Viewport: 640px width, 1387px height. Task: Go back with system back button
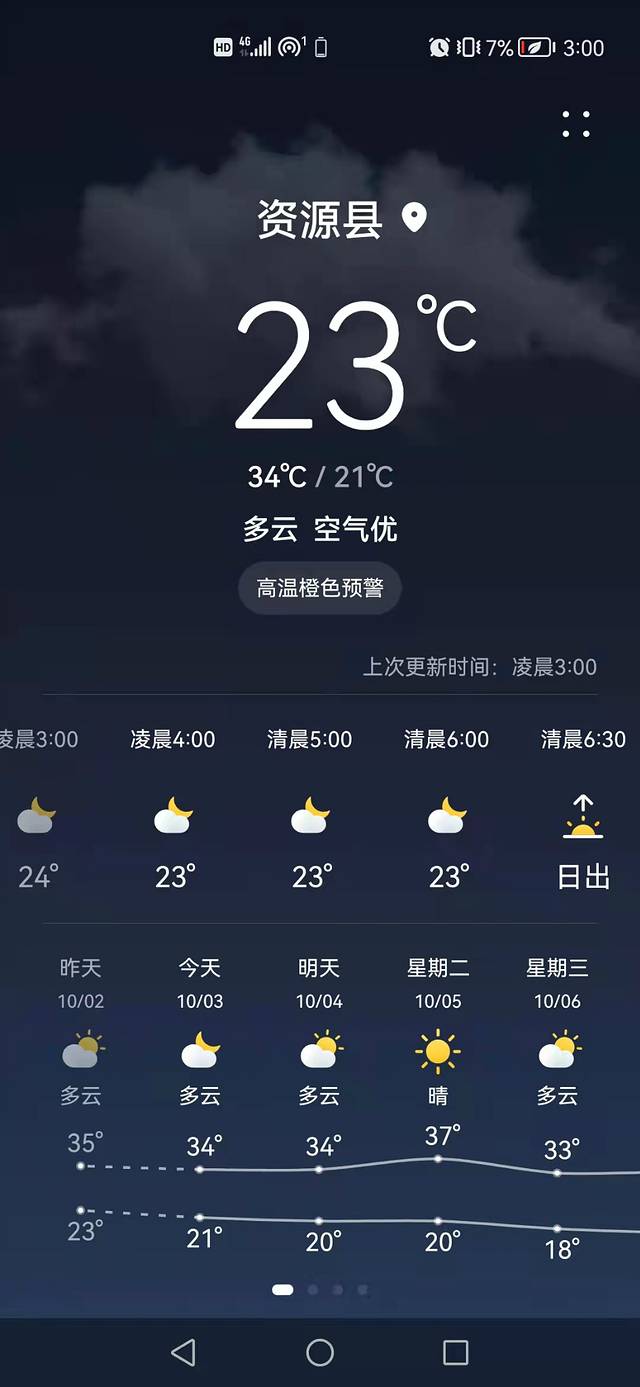tap(183, 1353)
